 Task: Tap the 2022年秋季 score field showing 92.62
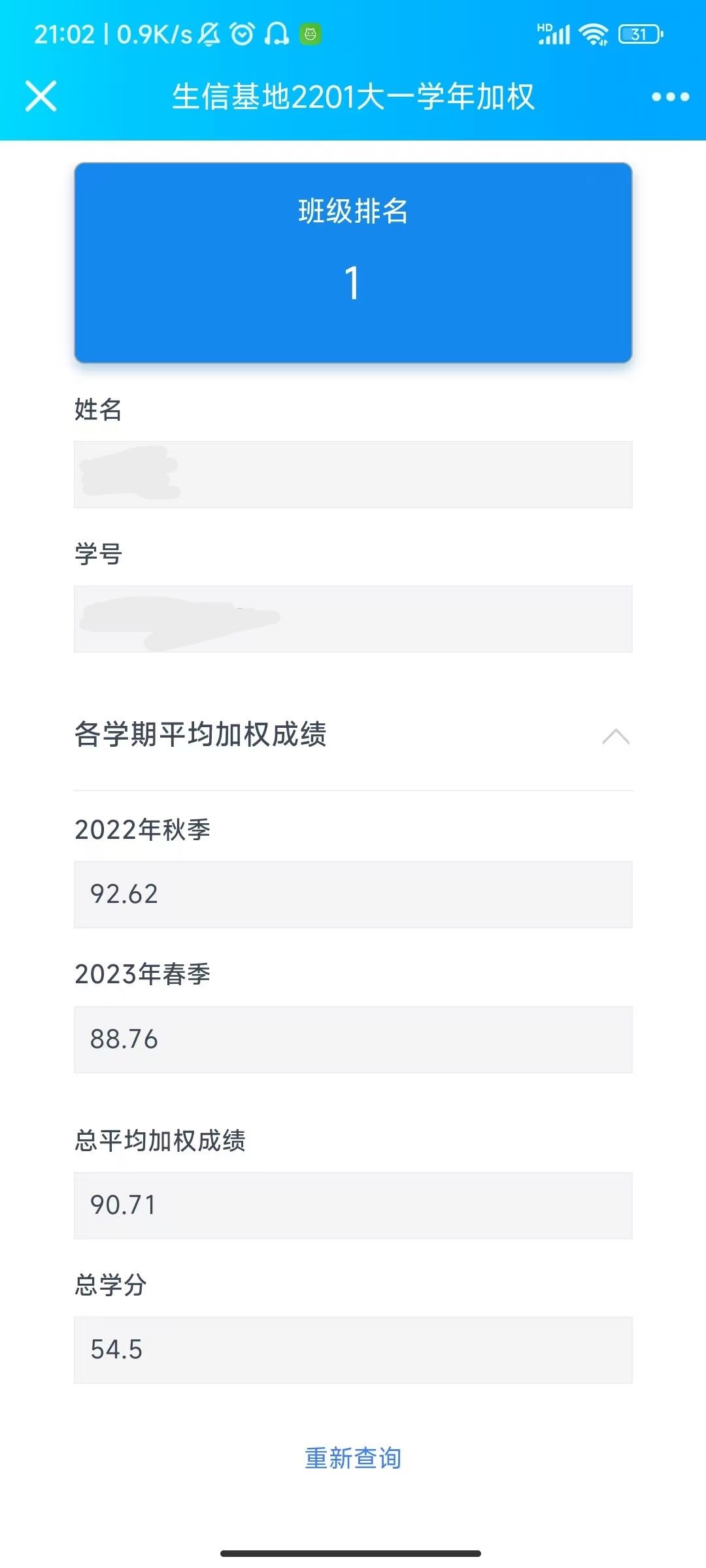pyautogui.click(x=353, y=894)
